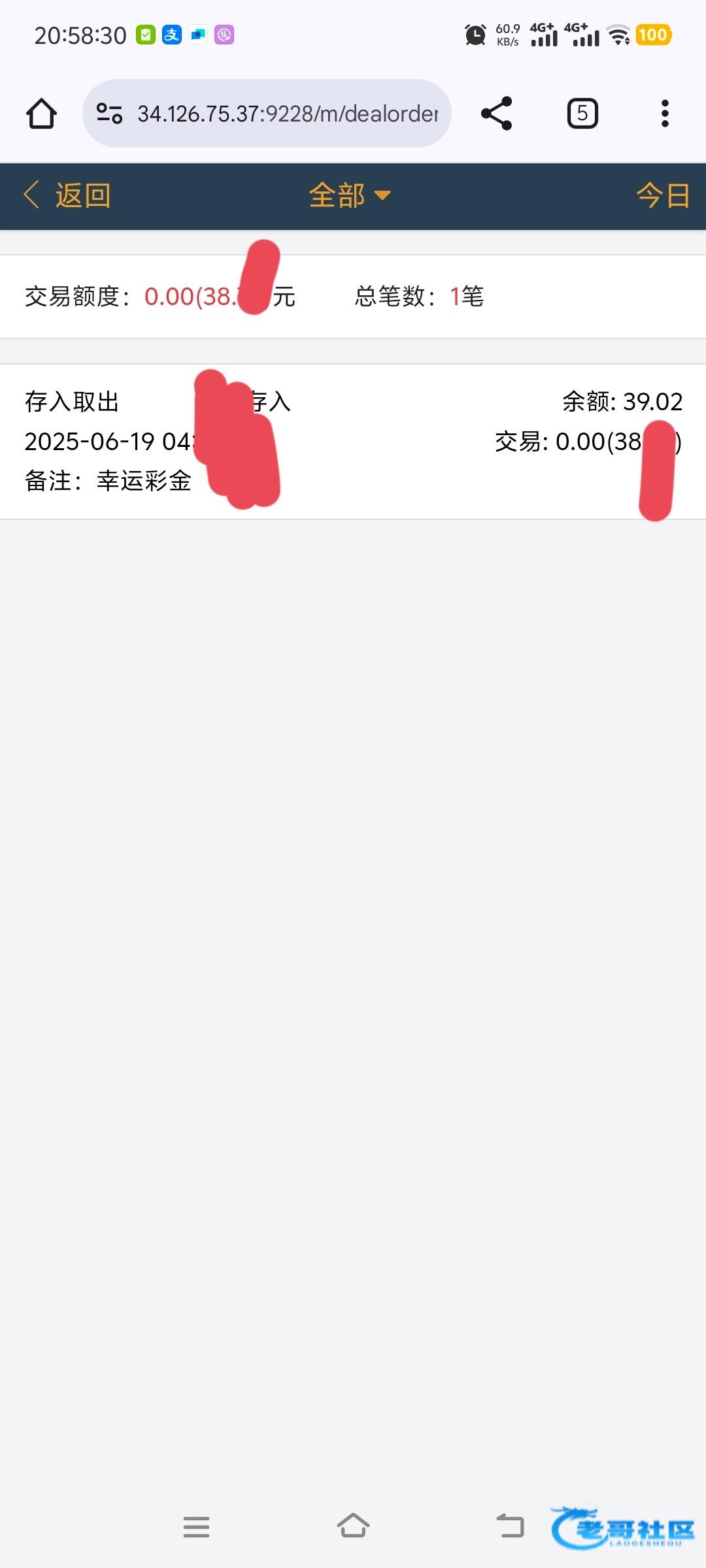Return to the phone home screen
Screen dimensions: 706x1568
pos(353,1527)
